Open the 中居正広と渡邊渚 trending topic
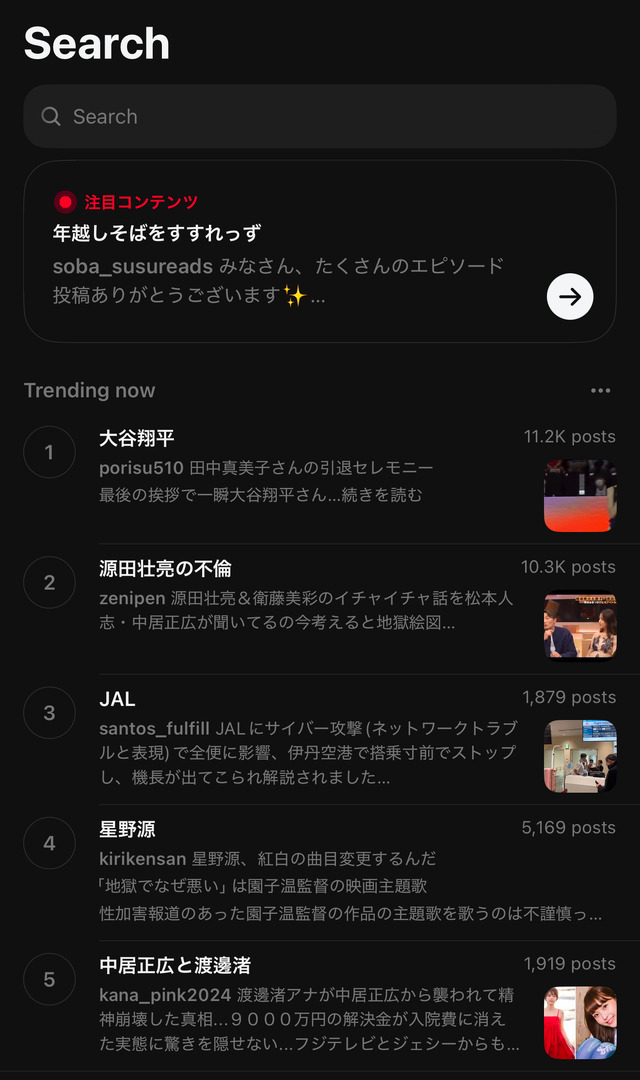 tap(175, 965)
